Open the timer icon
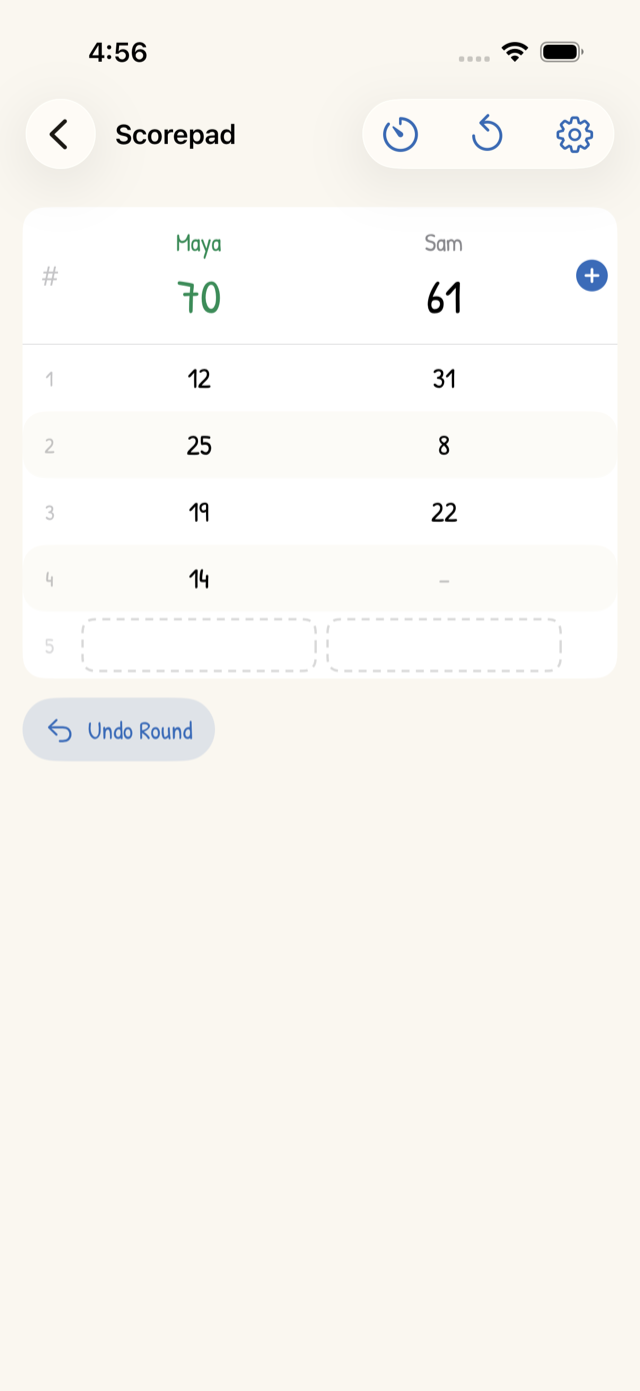 [401, 134]
